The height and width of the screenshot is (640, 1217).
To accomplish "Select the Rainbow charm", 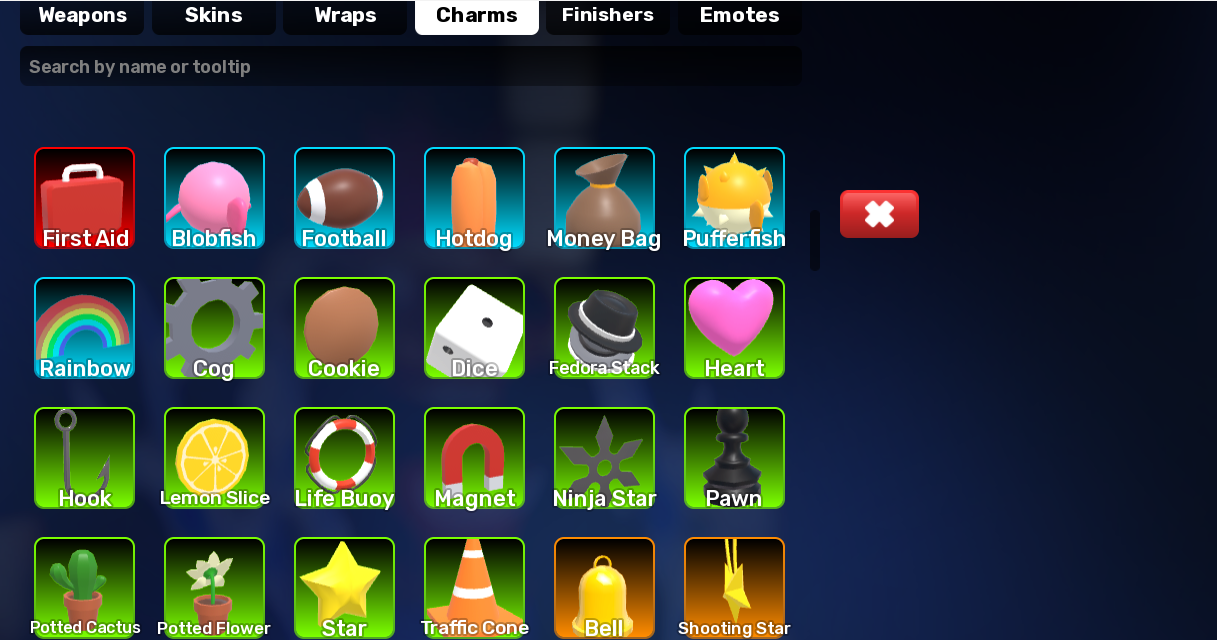I will (85, 328).
